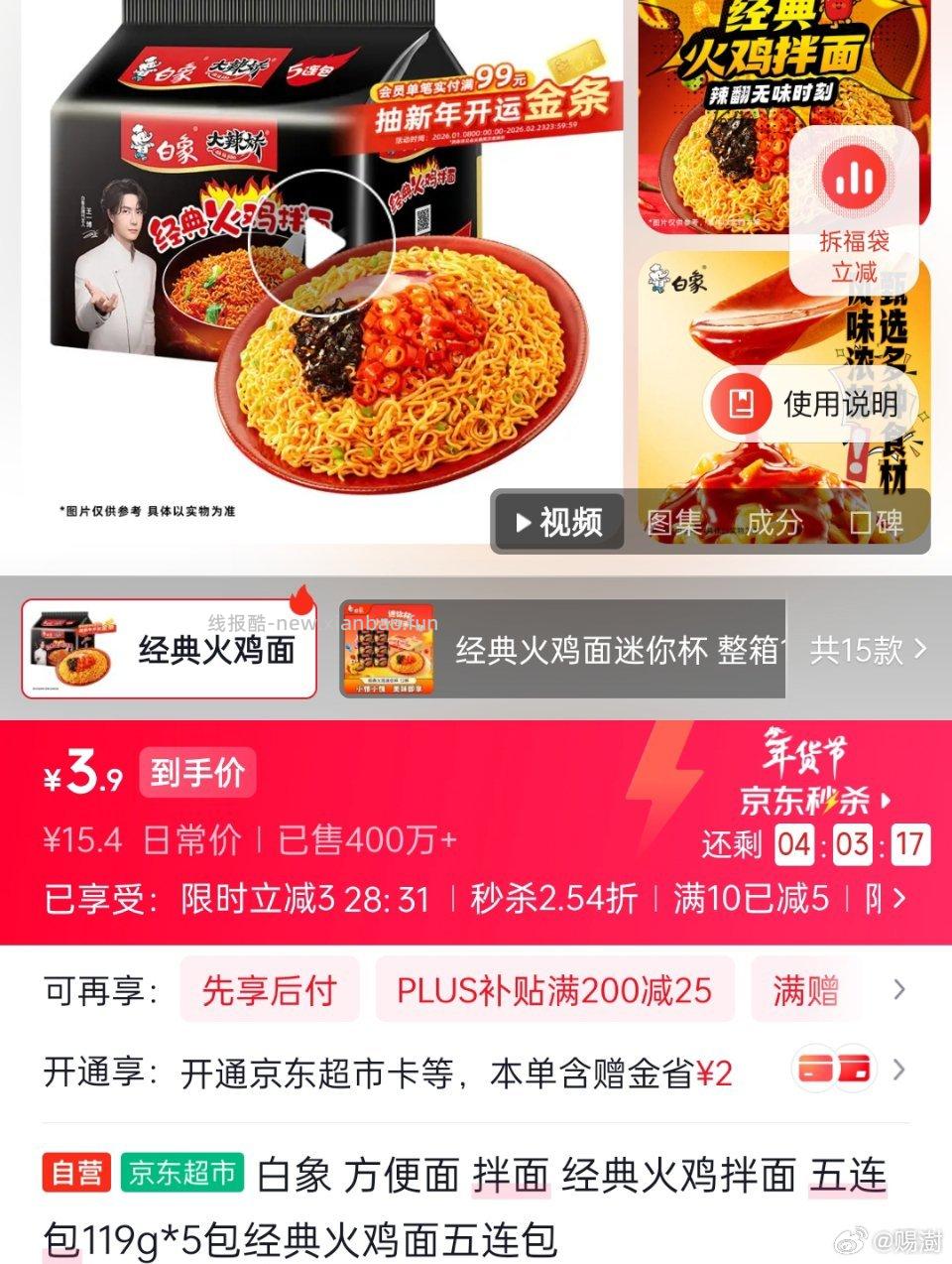This screenshot has width=952, height=1264.
Task: Open the PLUS补贴满200减25 offer
Action: (x=553, y=989)
